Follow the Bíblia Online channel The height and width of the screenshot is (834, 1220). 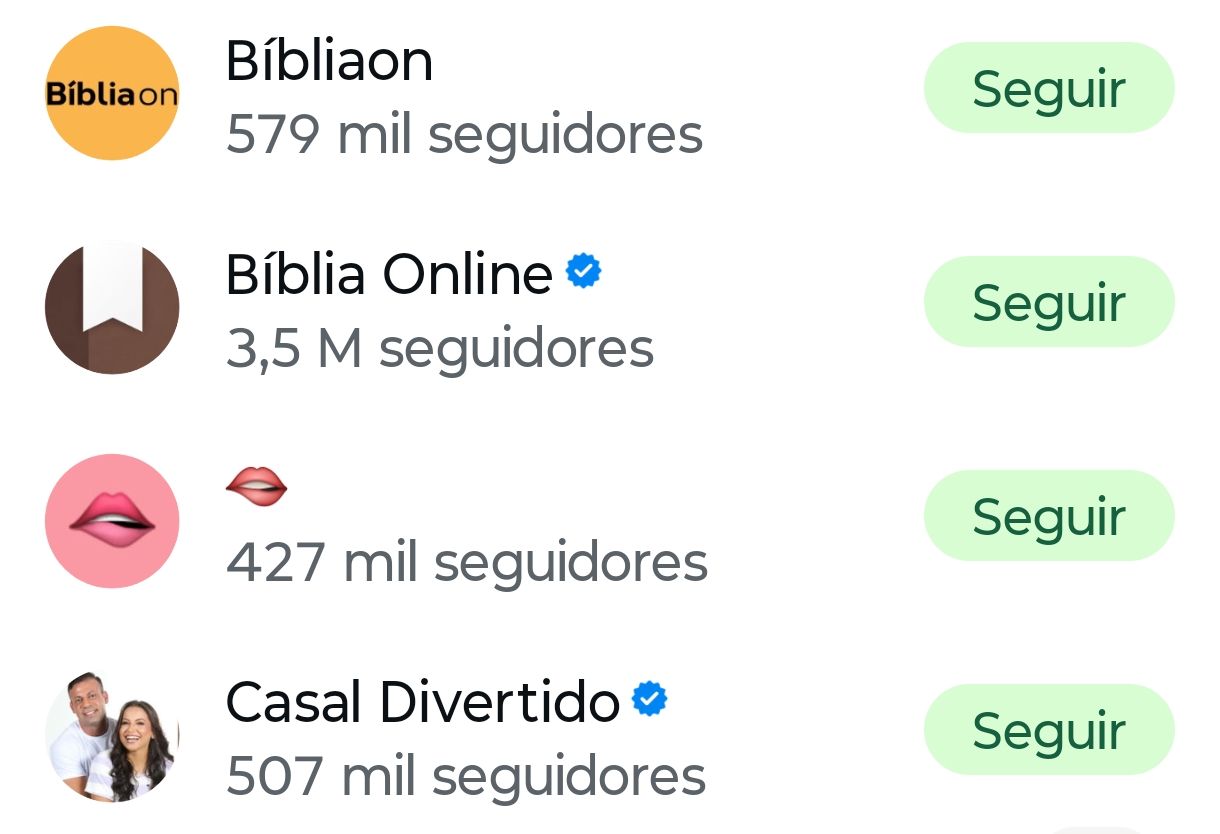pyautogui.click(x=1048, y=302)
